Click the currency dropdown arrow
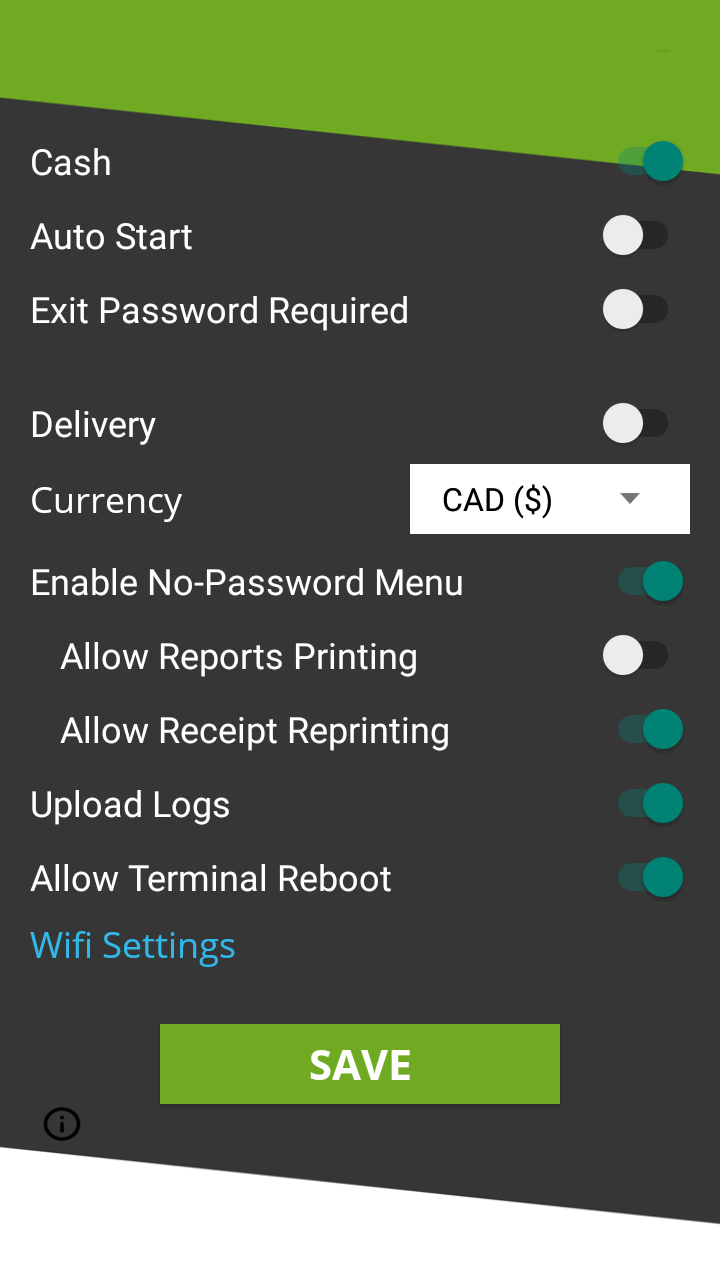 coord(630,499)
